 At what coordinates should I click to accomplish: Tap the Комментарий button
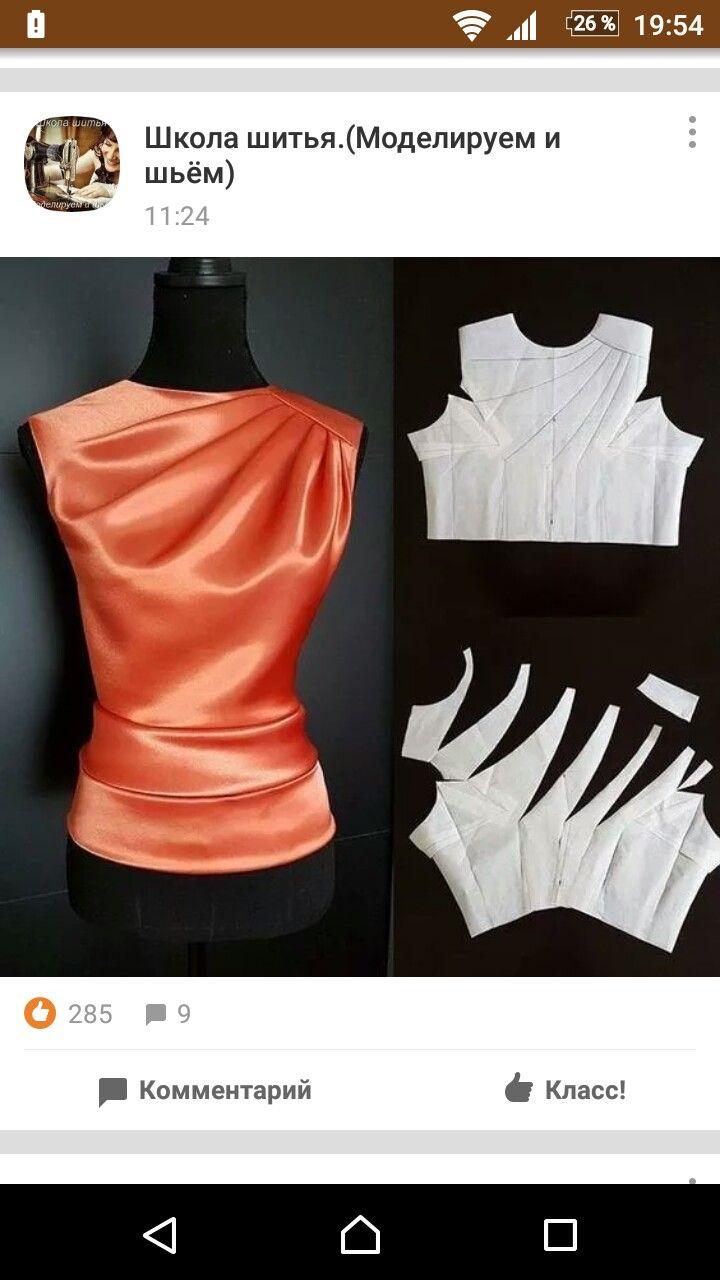pyautogui.click(x=205, y=1090)
